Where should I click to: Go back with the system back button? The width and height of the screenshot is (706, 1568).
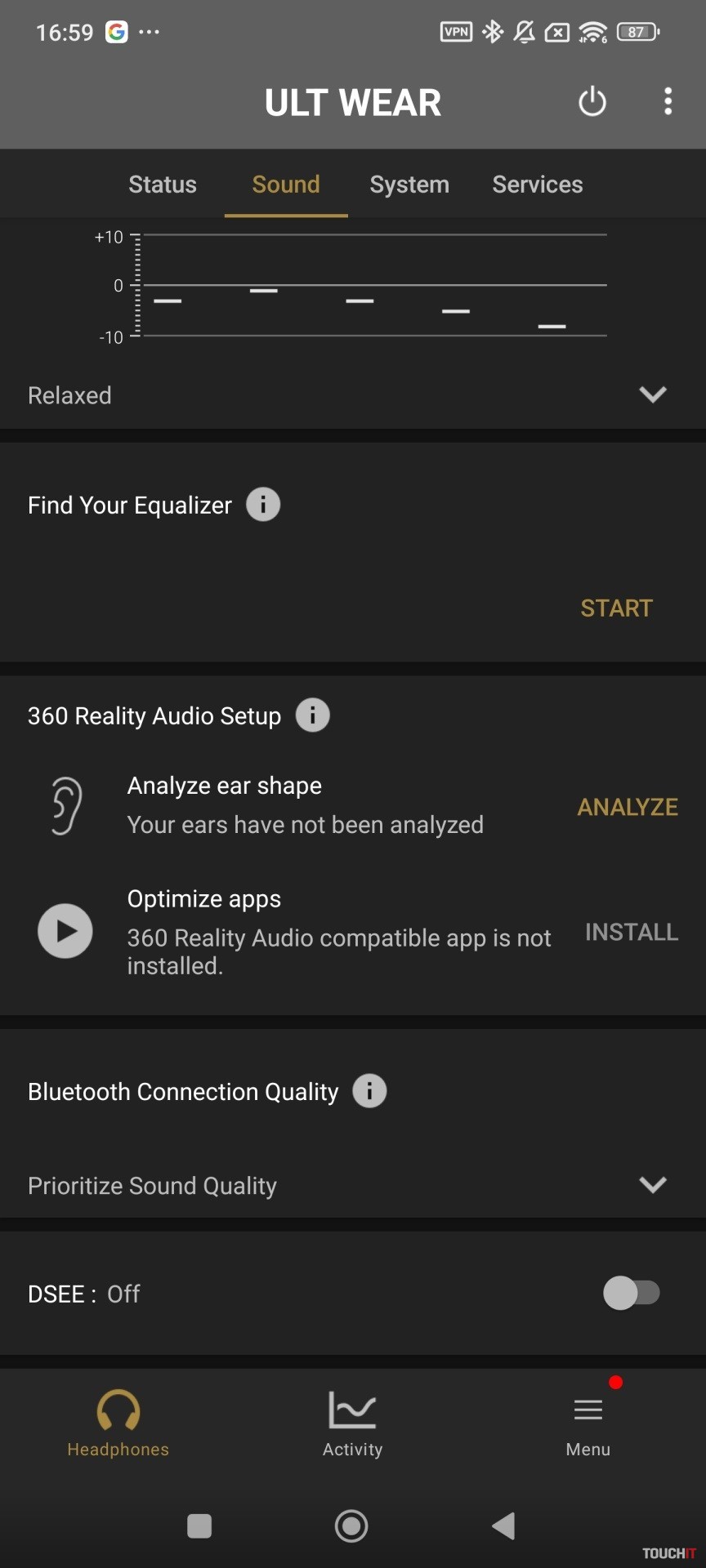pos(503,1526)
